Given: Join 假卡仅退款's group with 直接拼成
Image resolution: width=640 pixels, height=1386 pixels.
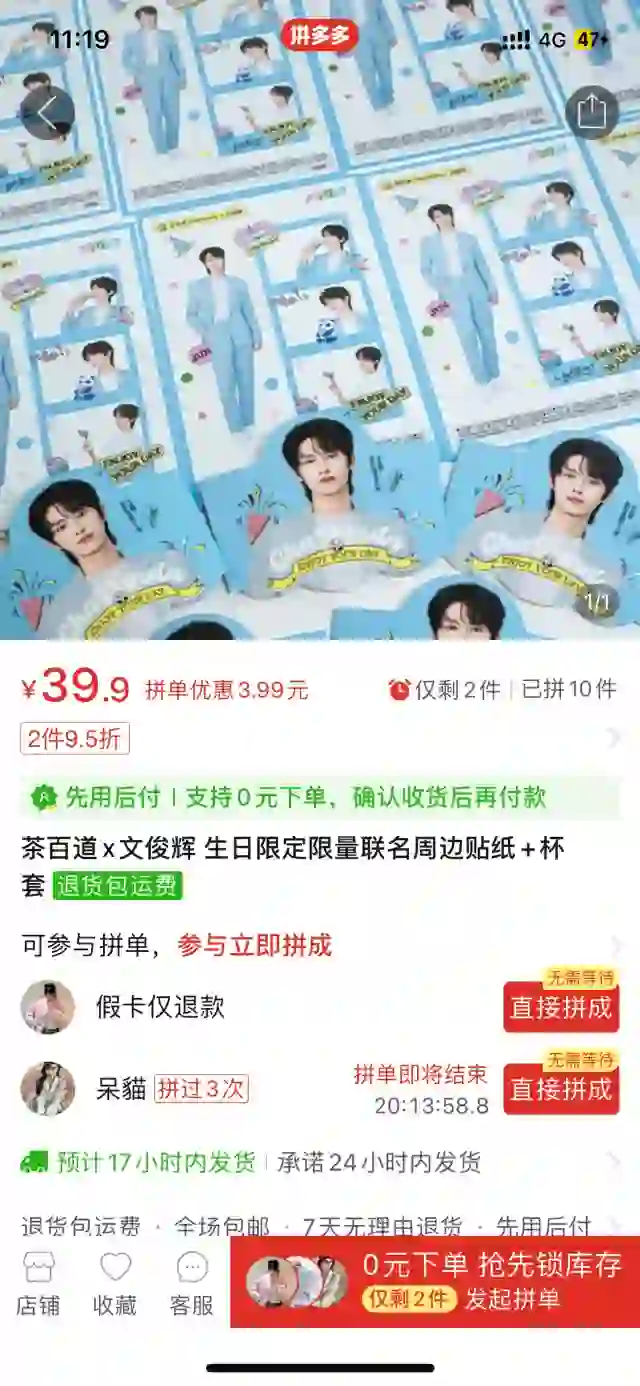Looking at the screenshot, I should tap(560, 1007).
